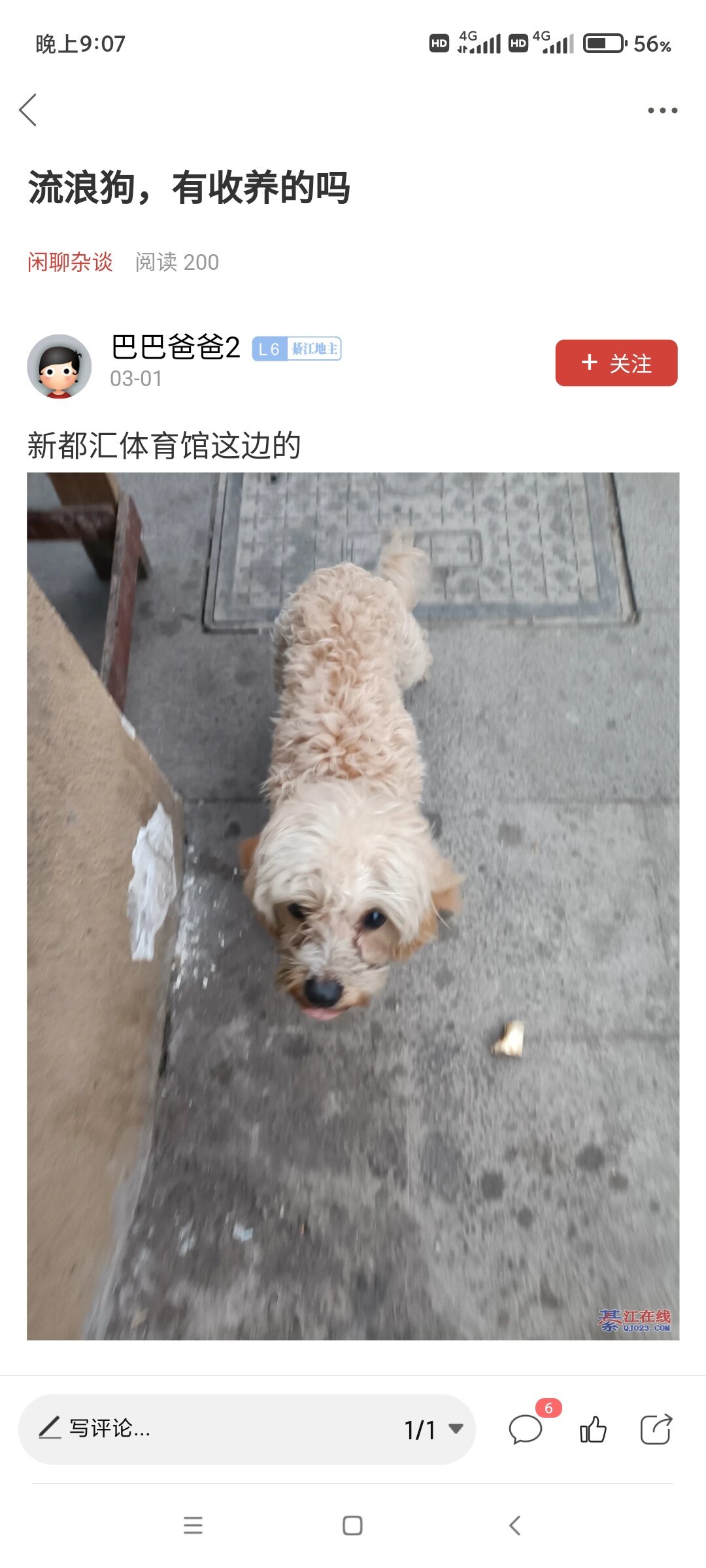Tap the system home button
The image size is (706, 1568).
click(352, 1526)
